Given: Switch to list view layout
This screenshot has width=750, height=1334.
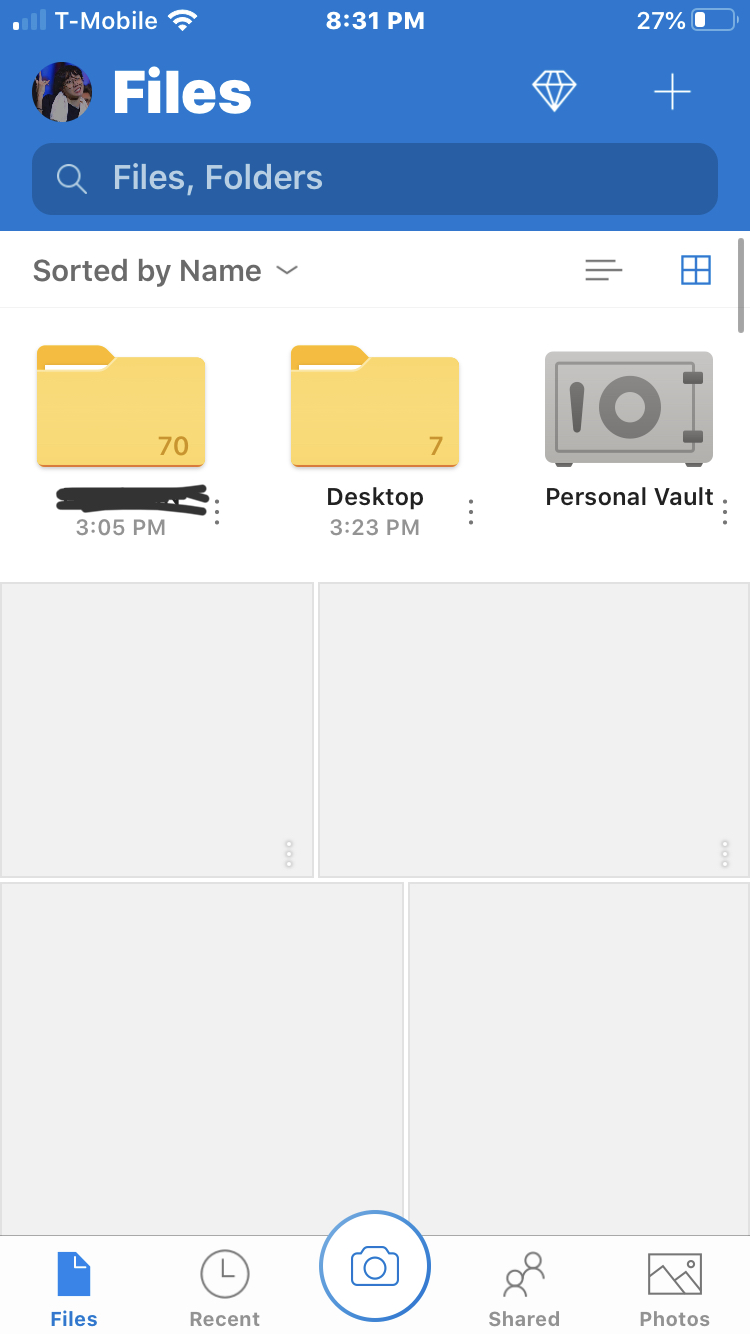Looking at the screenshot, I should click(603, 270).
